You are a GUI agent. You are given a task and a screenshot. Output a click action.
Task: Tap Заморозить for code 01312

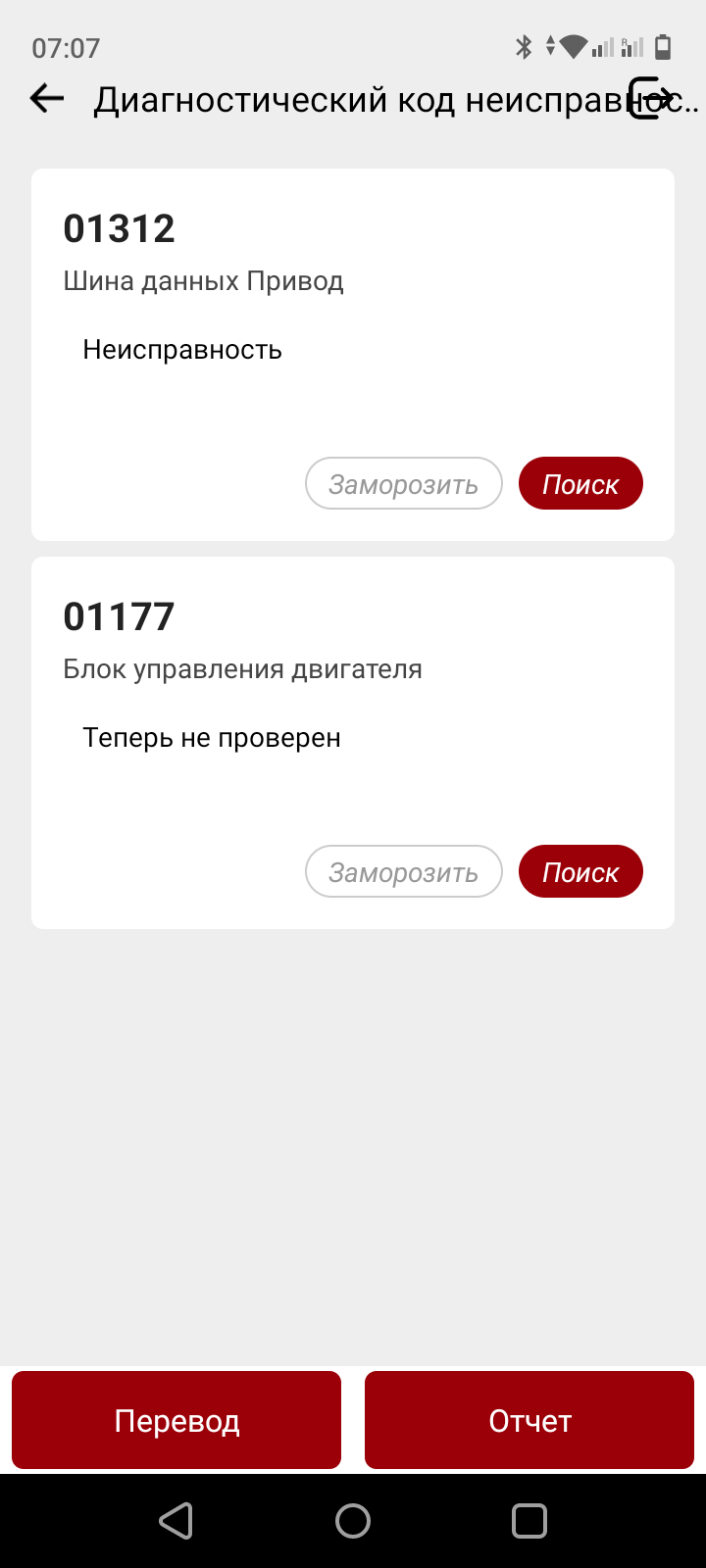[404, 484]
